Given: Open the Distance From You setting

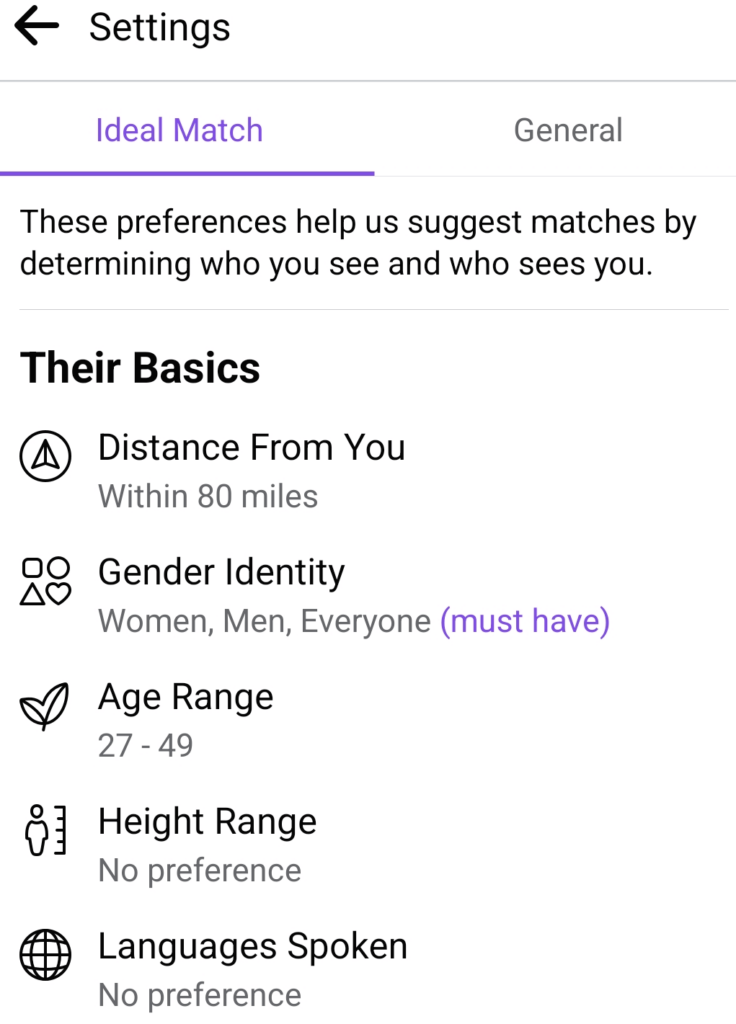Looking at the screenshot, I should [x=252, y=448].
